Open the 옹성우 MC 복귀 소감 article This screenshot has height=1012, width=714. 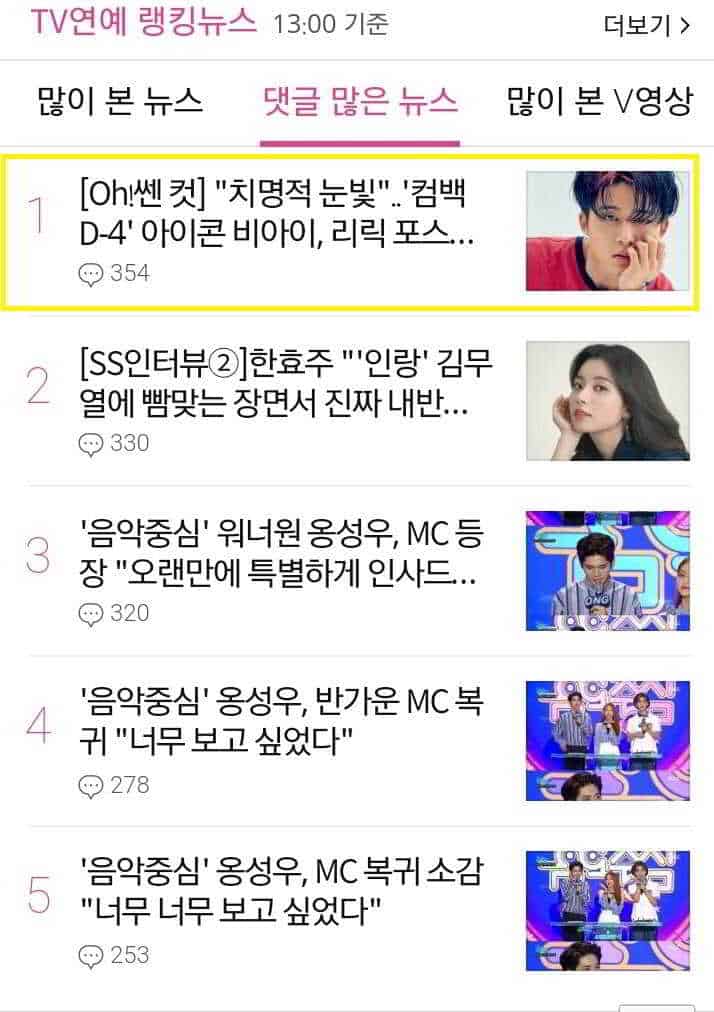[x=280, y=894]
